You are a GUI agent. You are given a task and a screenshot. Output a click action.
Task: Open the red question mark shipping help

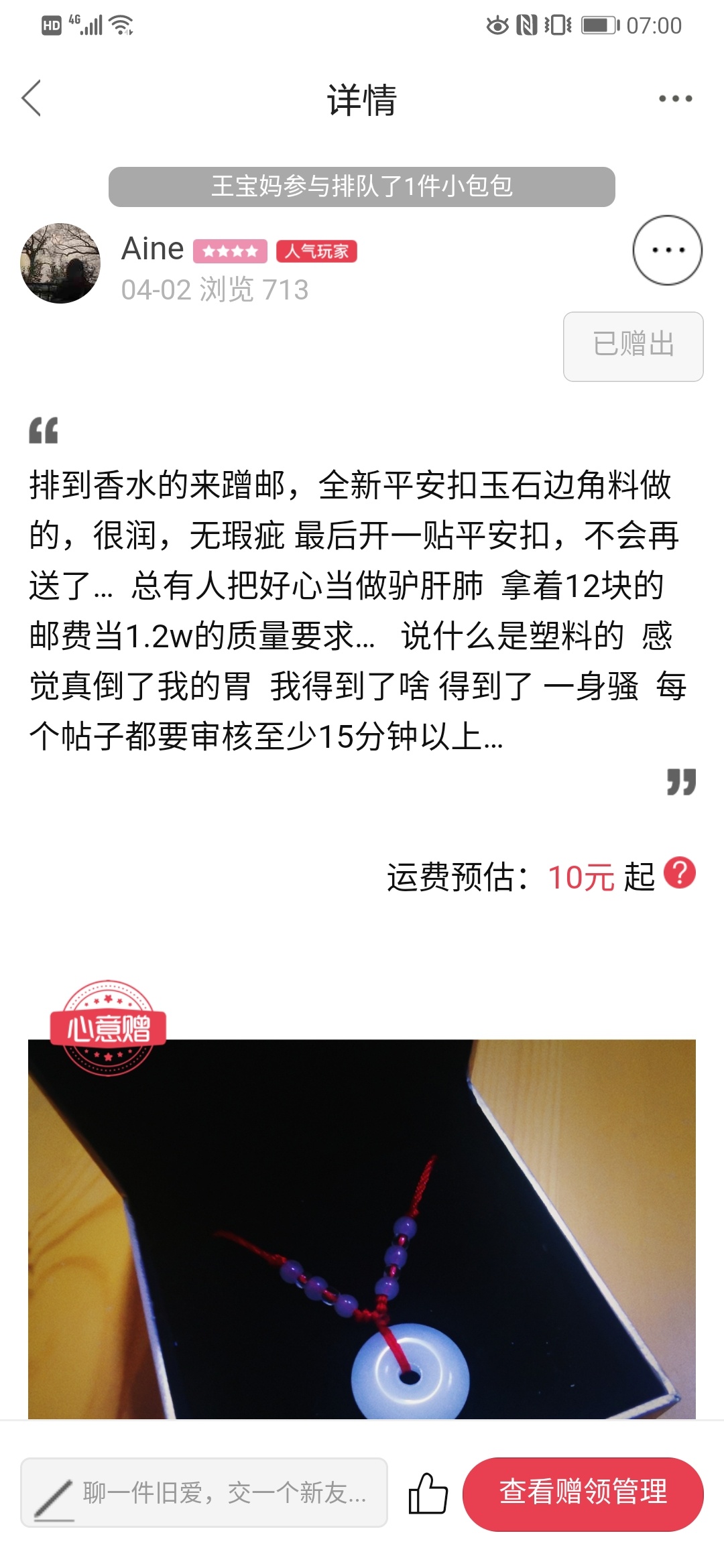coord(680,872)
